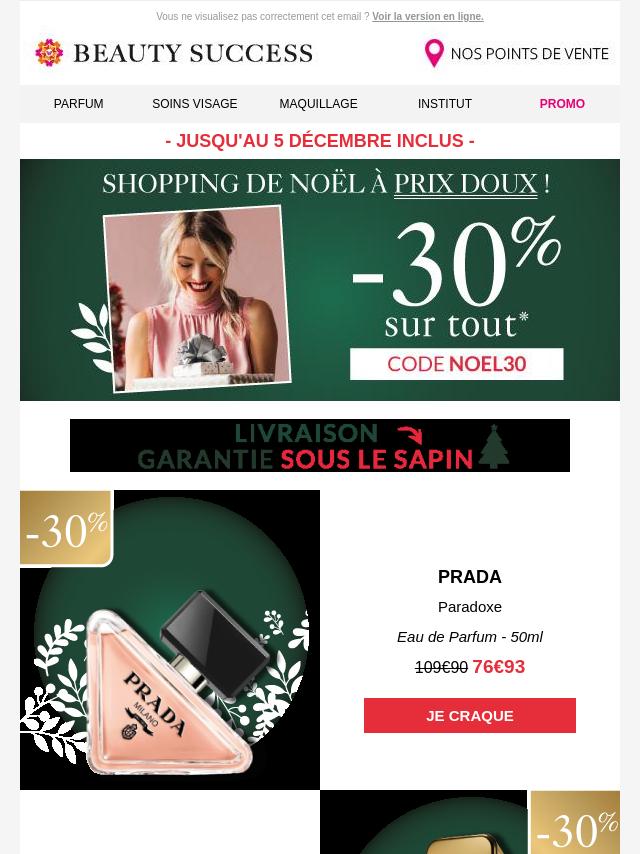Open the 'Livraison garantie sous le sapin' banner
The height and width of the screenshot is (854, 640).
pos(320,445)
